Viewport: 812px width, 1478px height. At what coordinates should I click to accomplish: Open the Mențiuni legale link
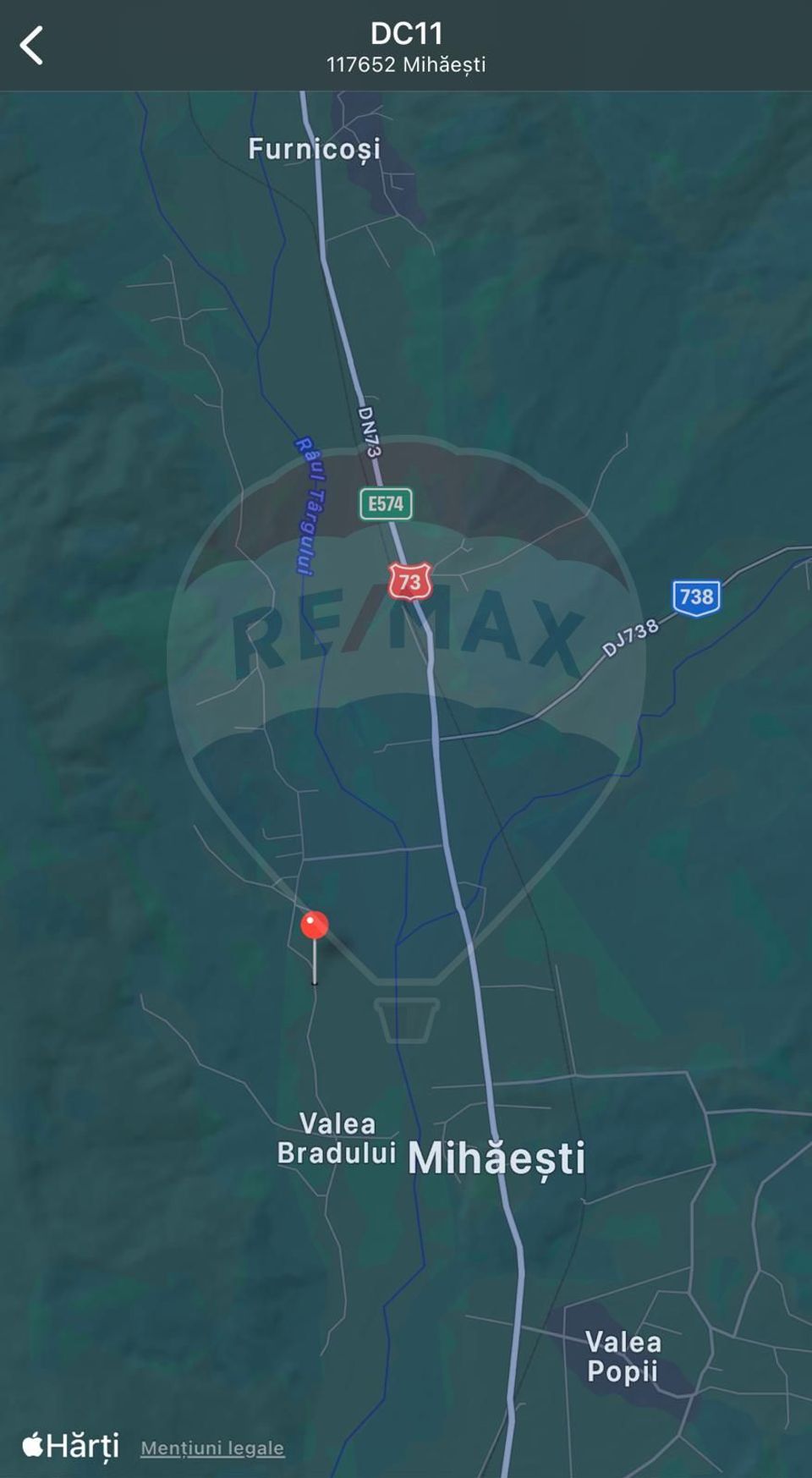click(212, 1448)
